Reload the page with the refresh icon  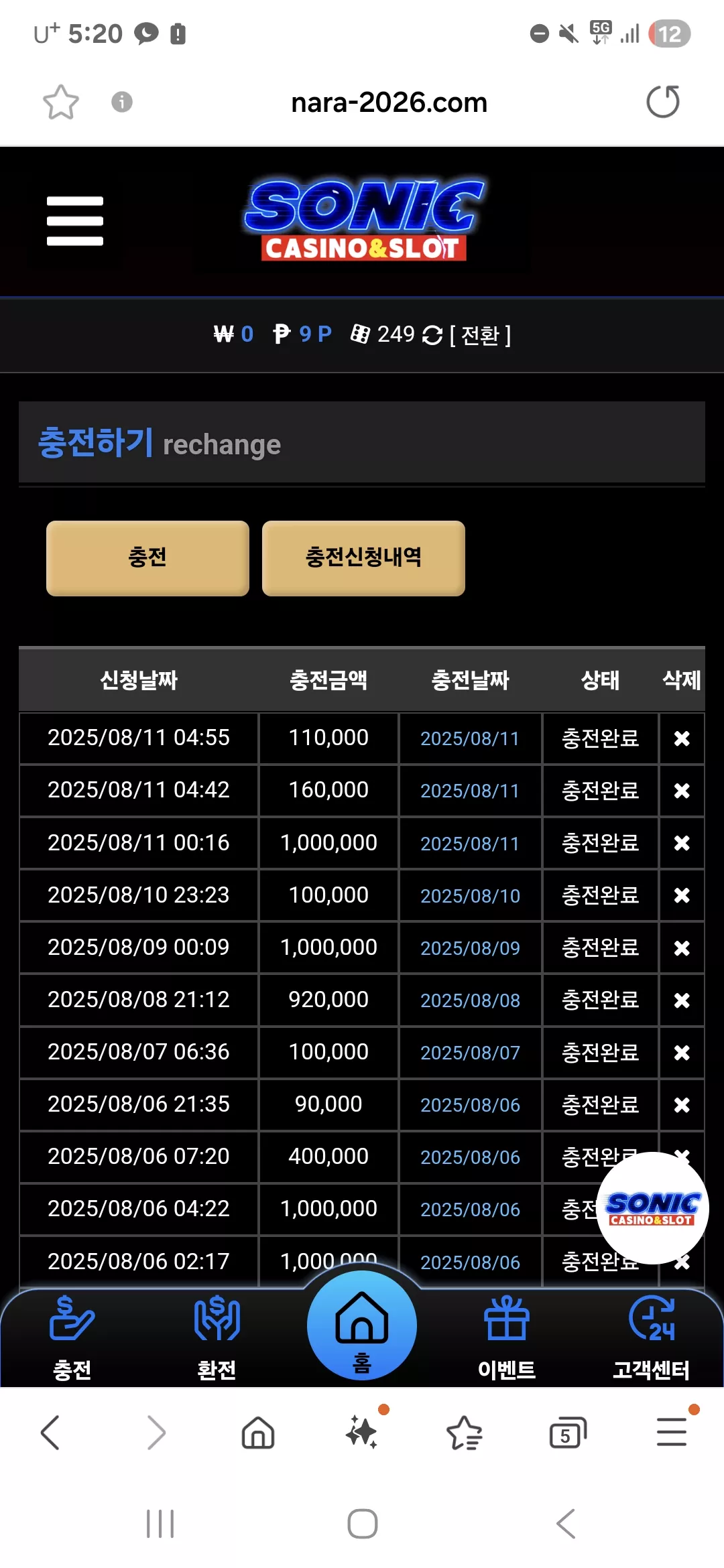point(663,102)
